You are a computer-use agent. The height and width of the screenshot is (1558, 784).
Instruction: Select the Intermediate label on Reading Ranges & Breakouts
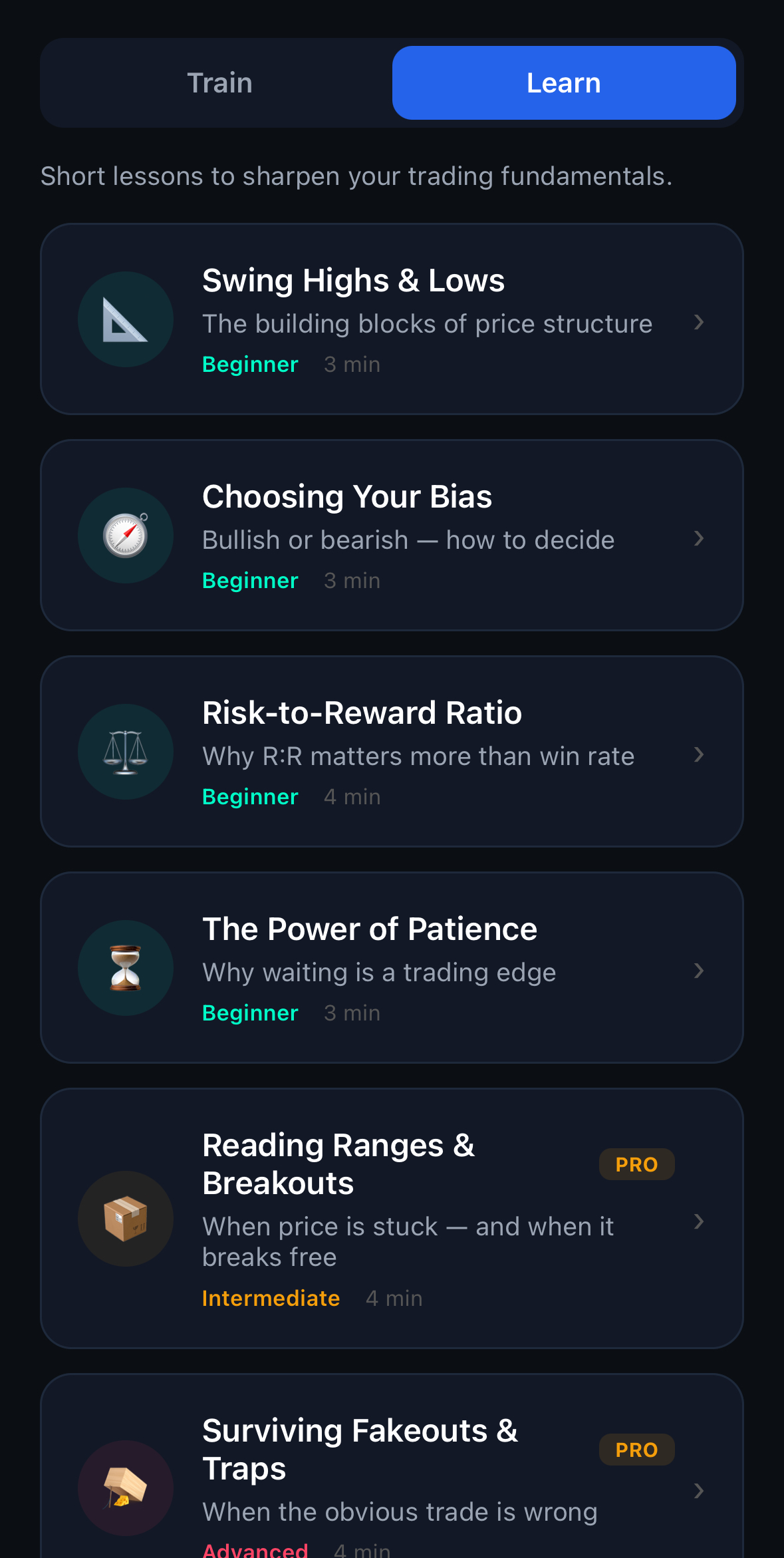click(271, 1297)
